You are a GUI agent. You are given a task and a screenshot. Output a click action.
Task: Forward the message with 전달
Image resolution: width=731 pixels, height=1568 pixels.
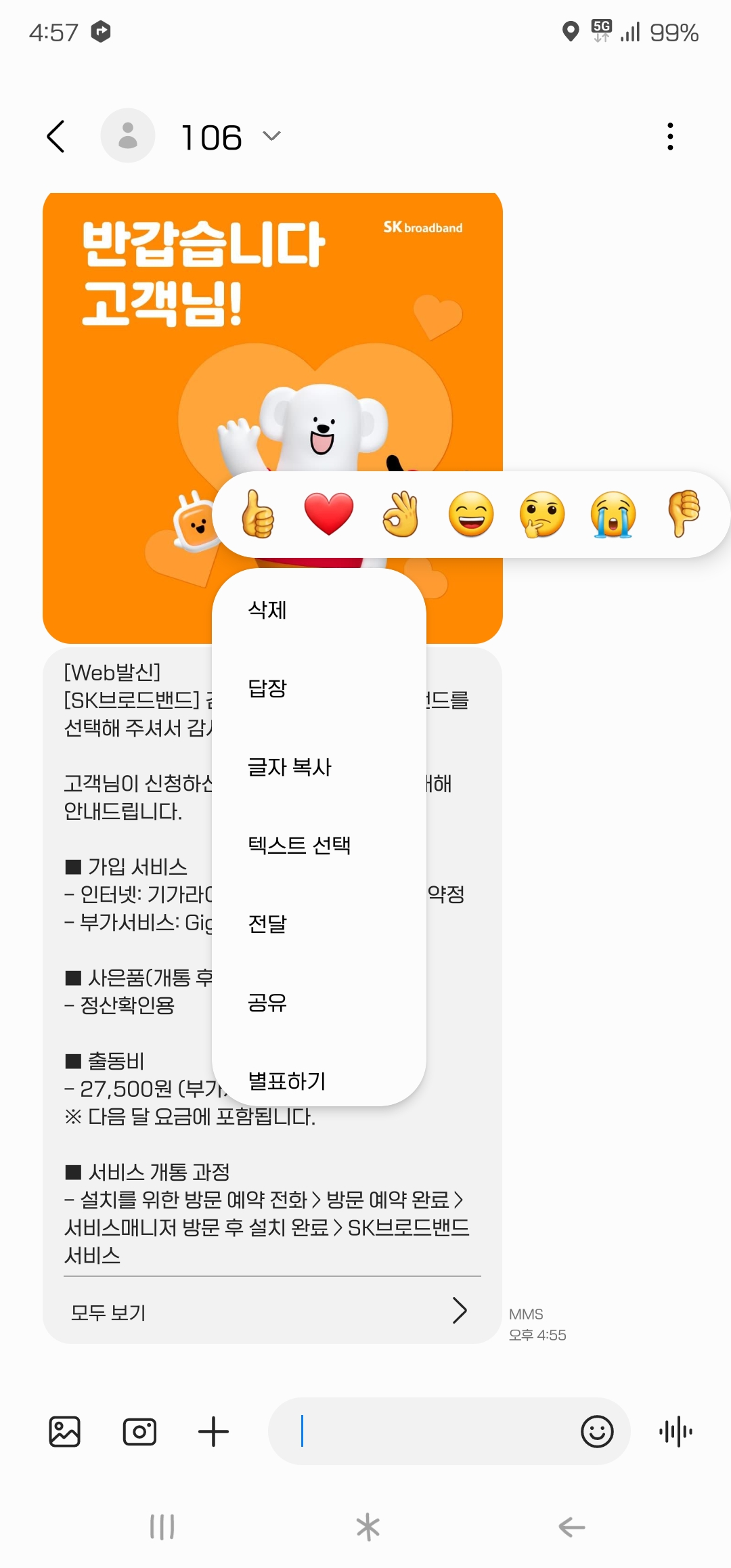click(267, 923)
